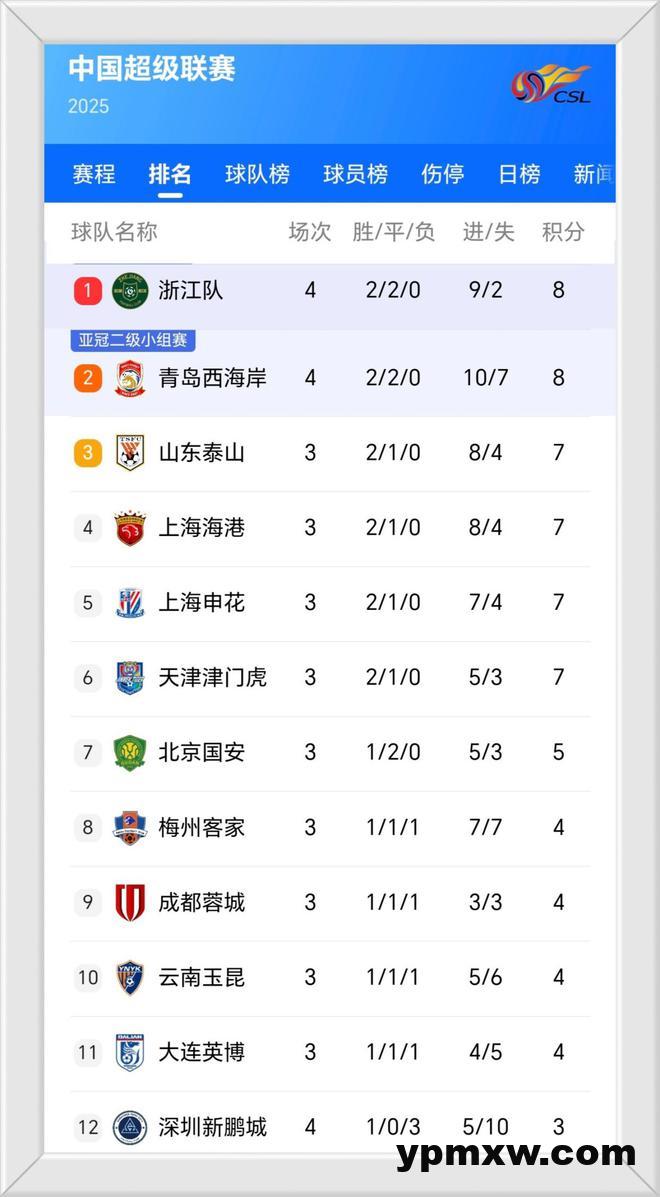Open the 云南玉昆 team row
The image size is (660, 1197).
330,977
